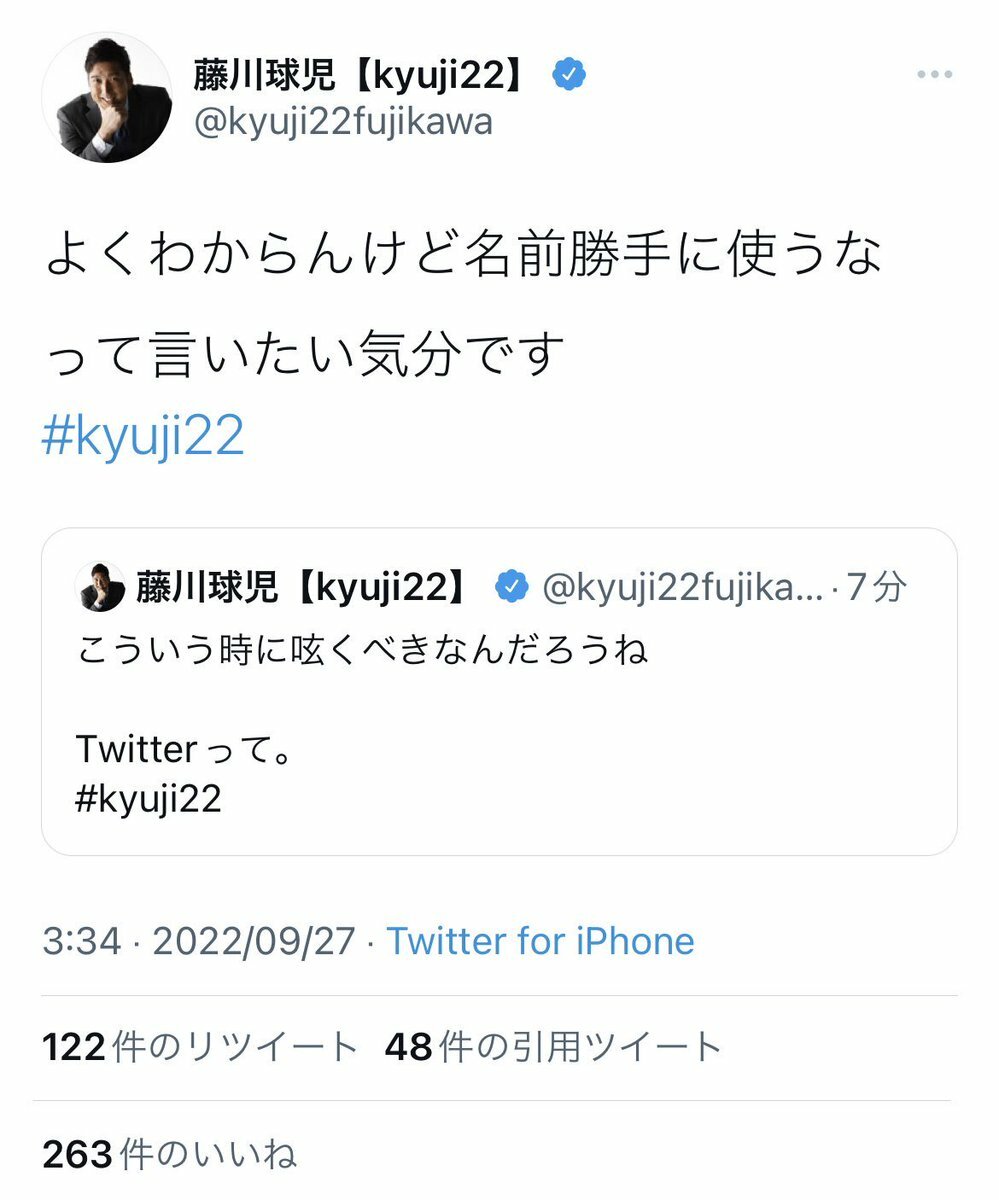This screenshot has width=999, height=1200.
Task: View the 122件のリツイート list
Action: click(200, 1047)
